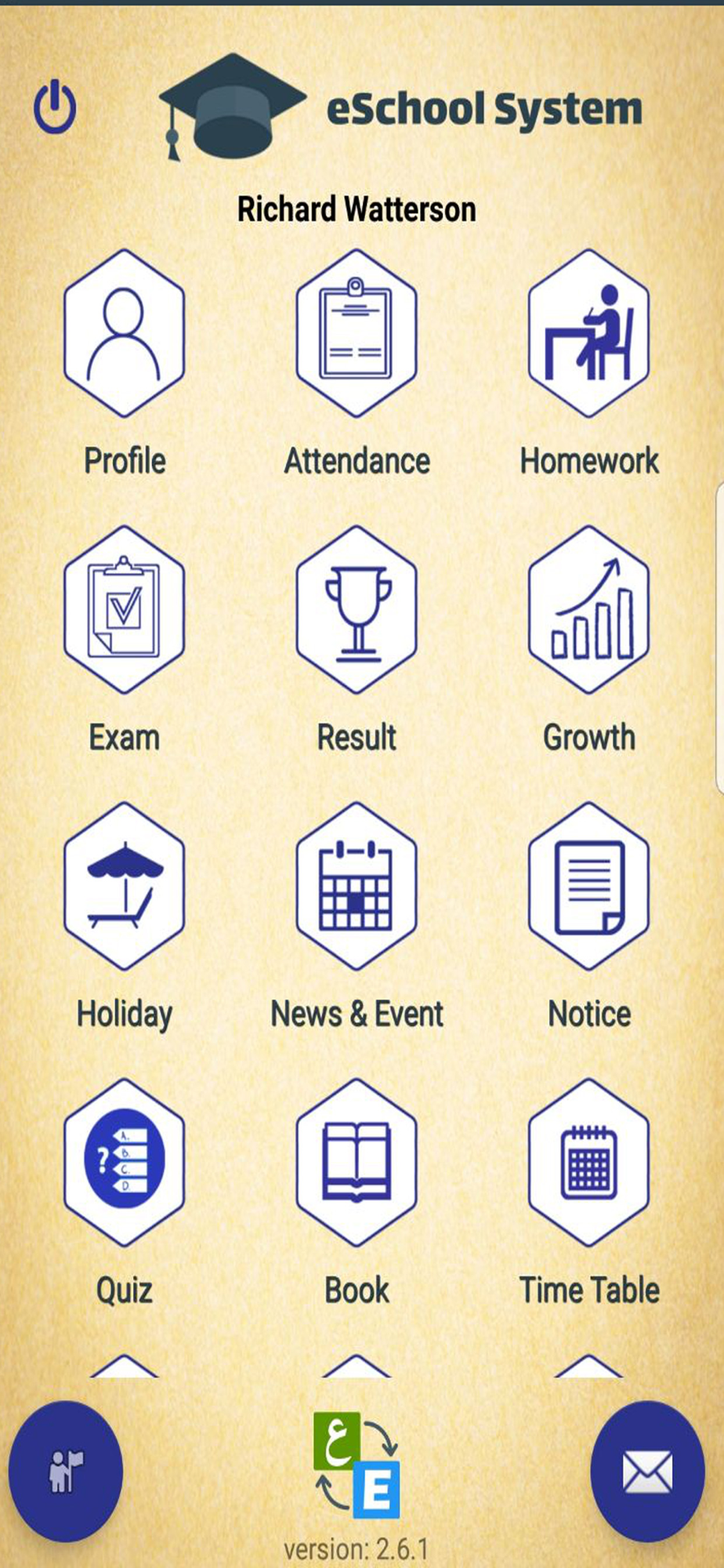The image size is (724, 1568).
Task: Open the mail messages button
Action: coord(647,1472)
